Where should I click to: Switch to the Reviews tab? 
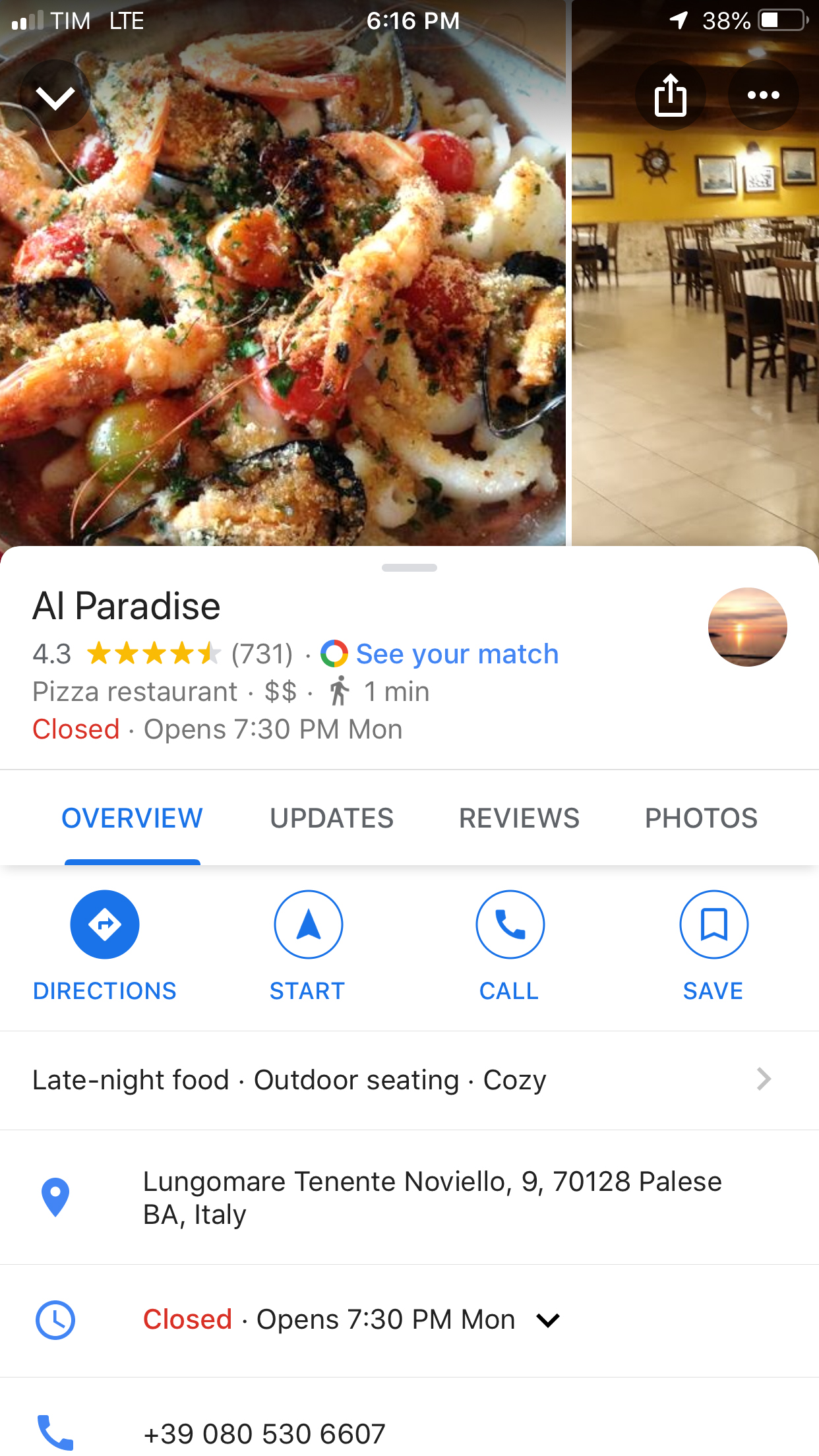tap(519, 818)
